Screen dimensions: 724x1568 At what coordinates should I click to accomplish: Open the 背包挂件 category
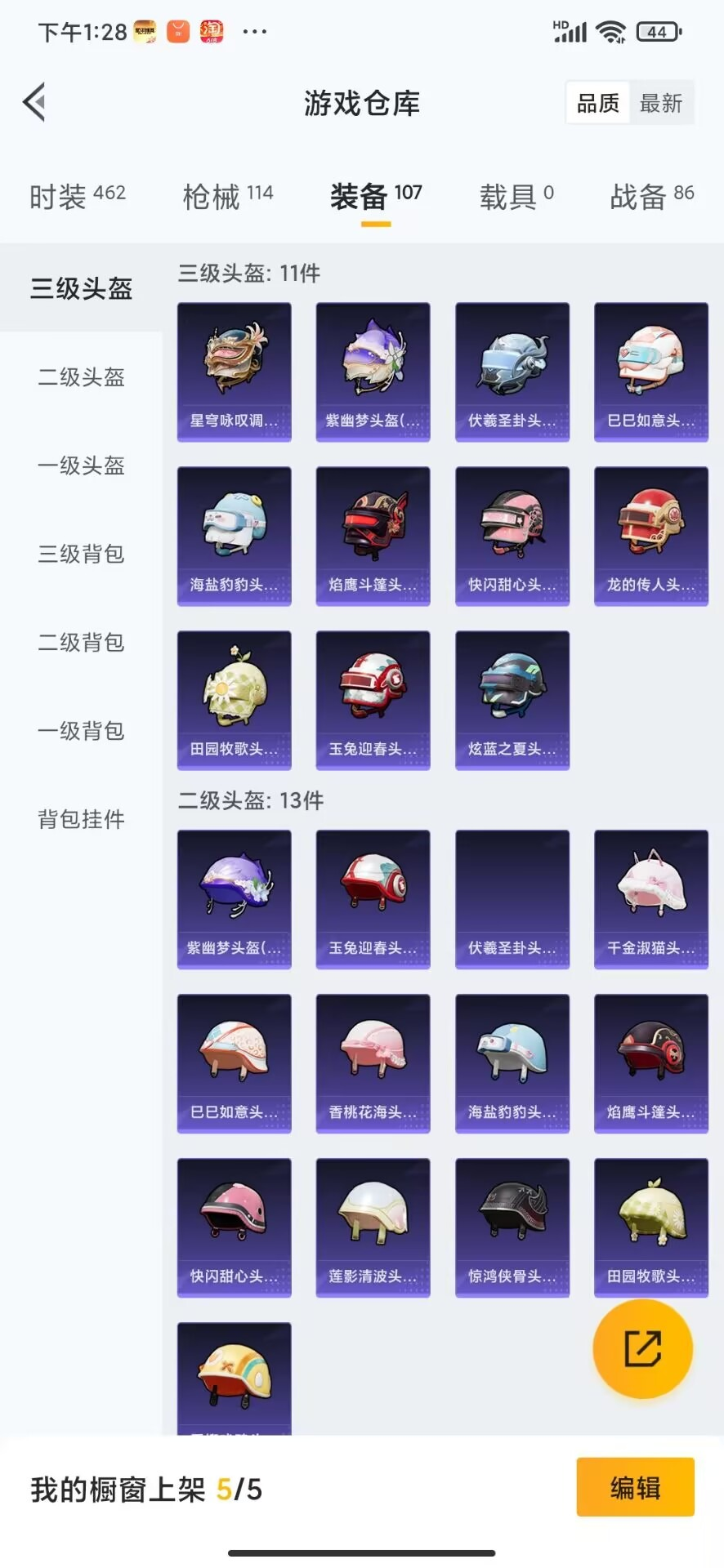[x=81, y=819]
